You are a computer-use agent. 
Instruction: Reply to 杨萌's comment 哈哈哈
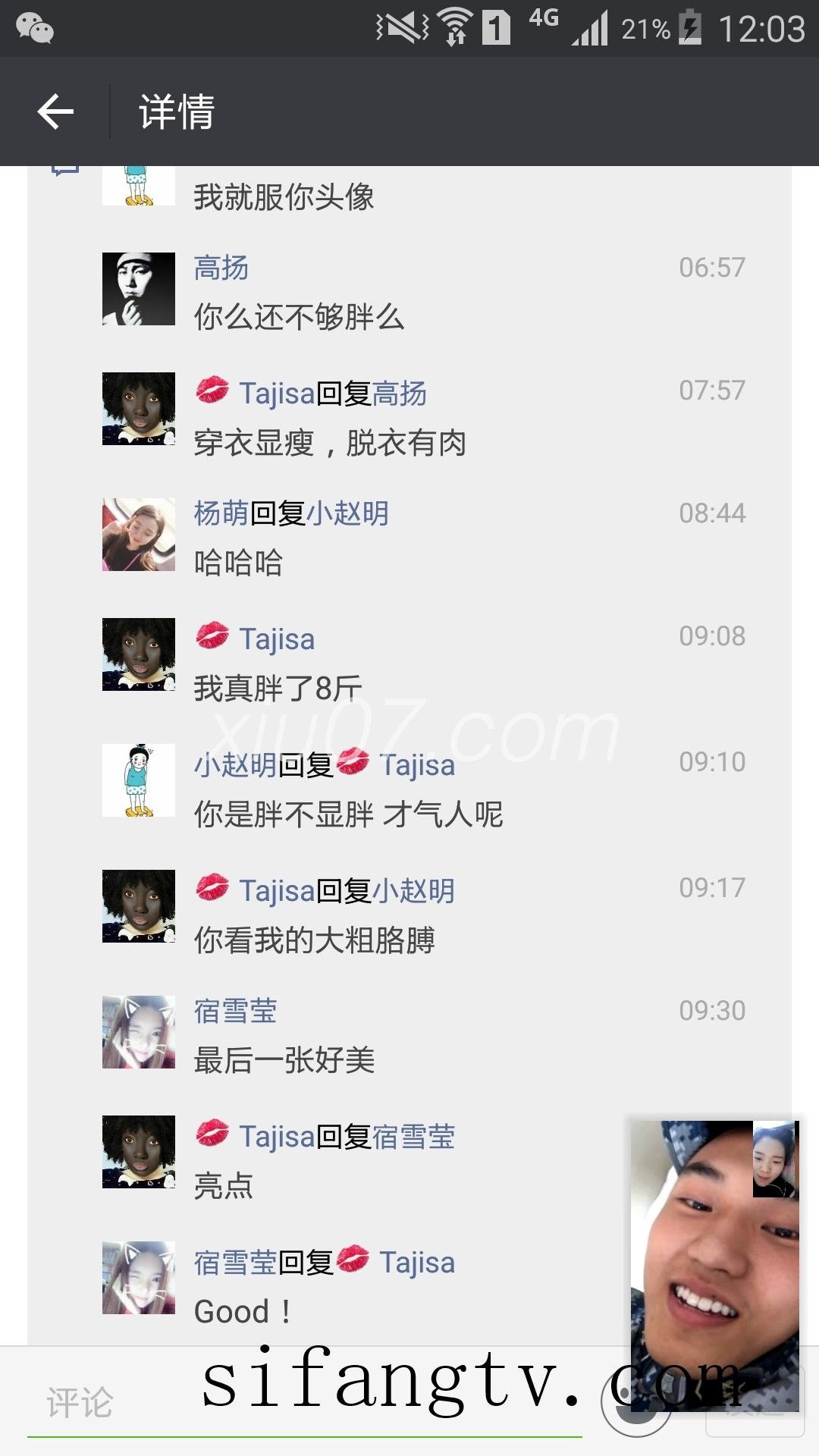coord(238,563)
